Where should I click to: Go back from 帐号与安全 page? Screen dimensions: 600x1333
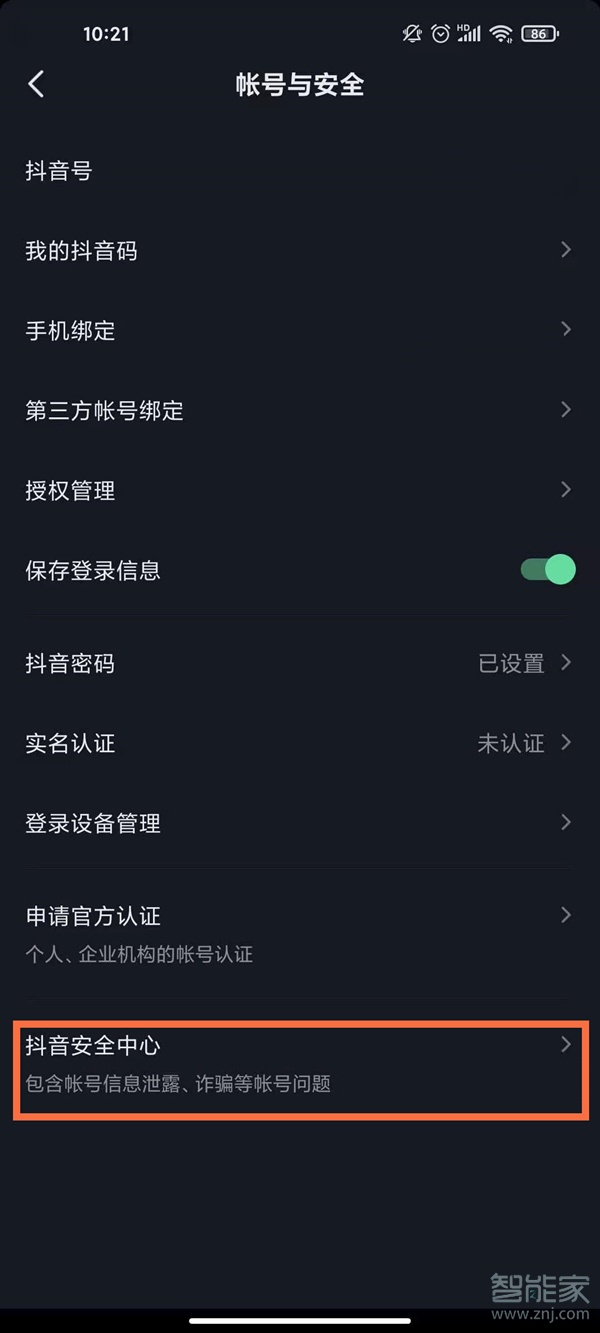coord(36,84)
